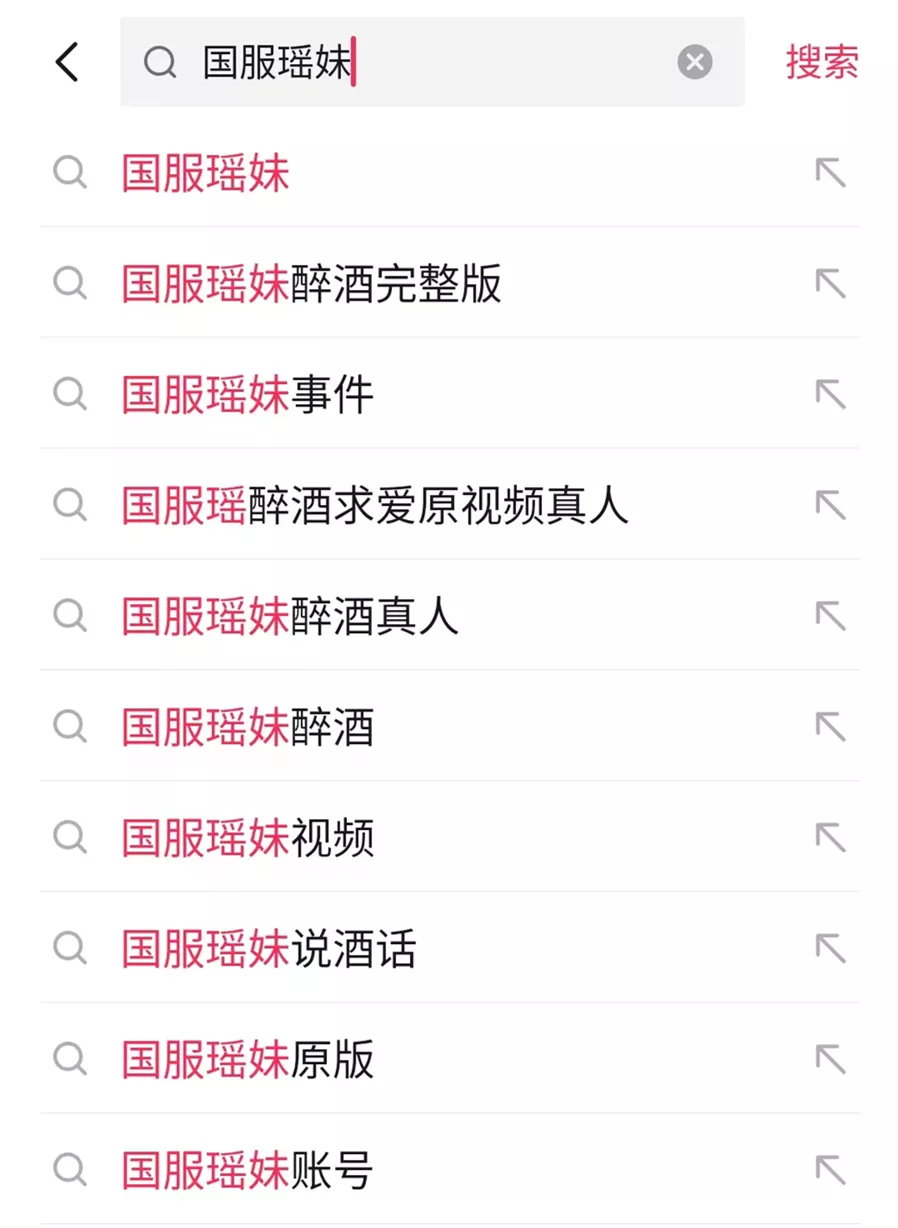Open the 国服瑶妹原版 suggestion
898x1228 pixels.
248,1061
